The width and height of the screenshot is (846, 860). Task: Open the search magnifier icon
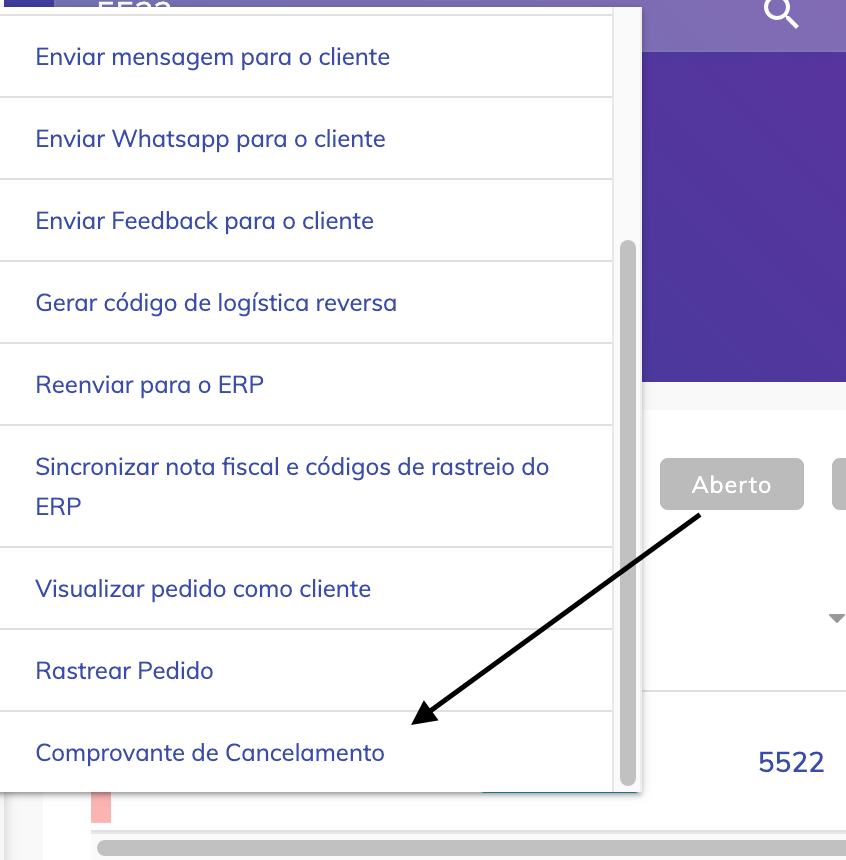click(x=781, y=14)
